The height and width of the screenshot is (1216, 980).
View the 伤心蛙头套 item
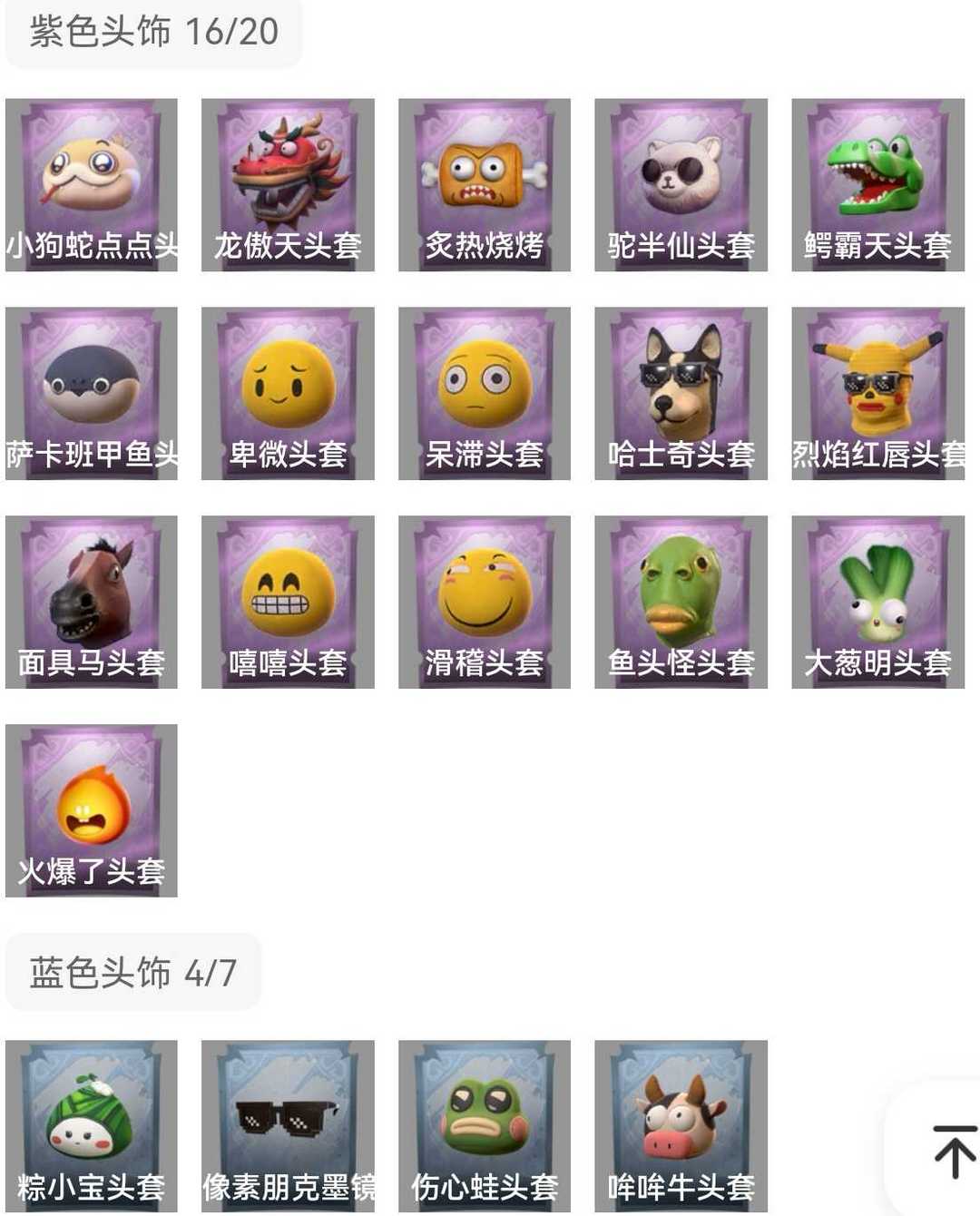click(x=485, y=1125)
